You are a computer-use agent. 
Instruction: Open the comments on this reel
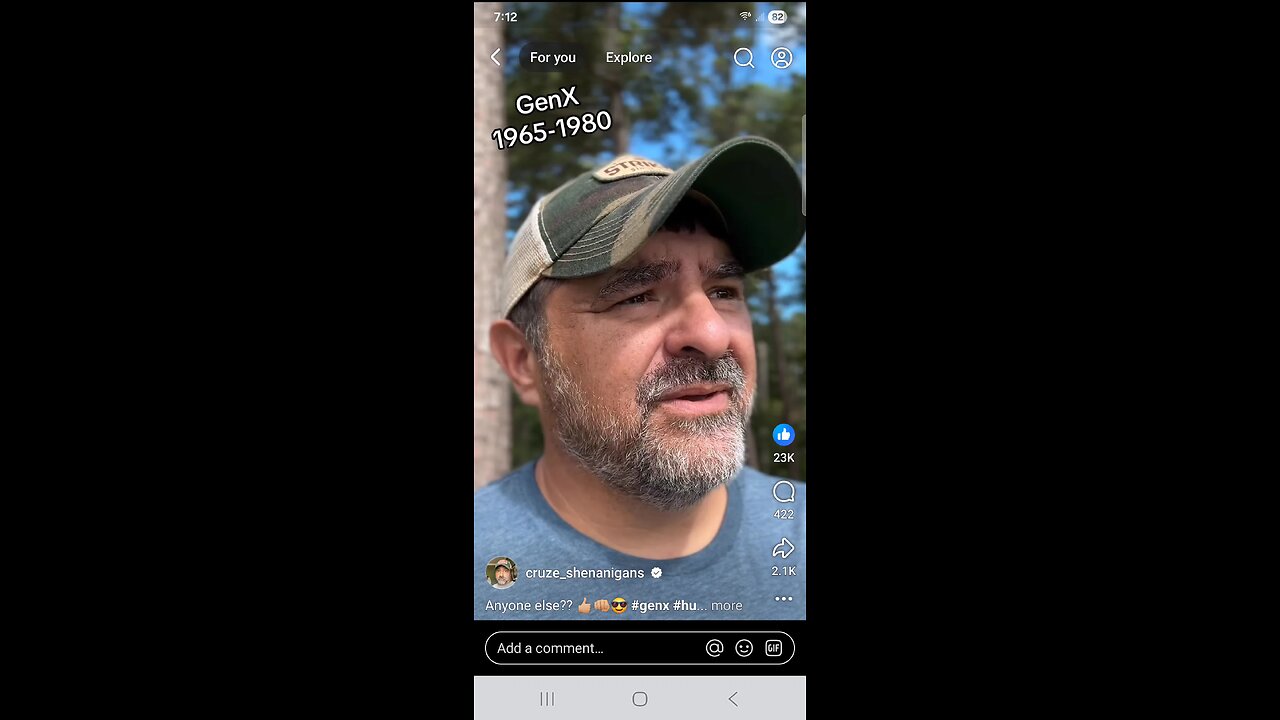(783, 492)
